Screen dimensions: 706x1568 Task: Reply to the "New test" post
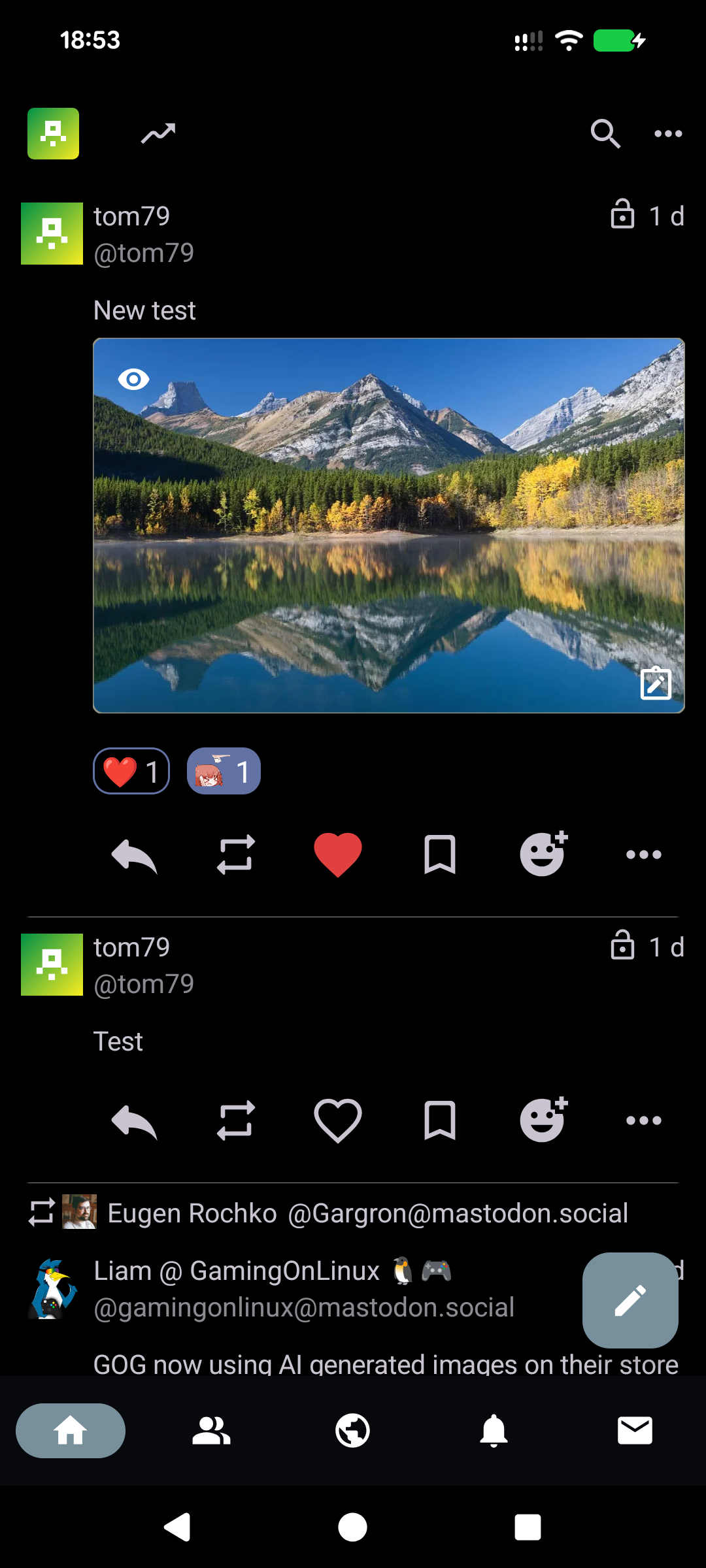click(x=134, y=855)
